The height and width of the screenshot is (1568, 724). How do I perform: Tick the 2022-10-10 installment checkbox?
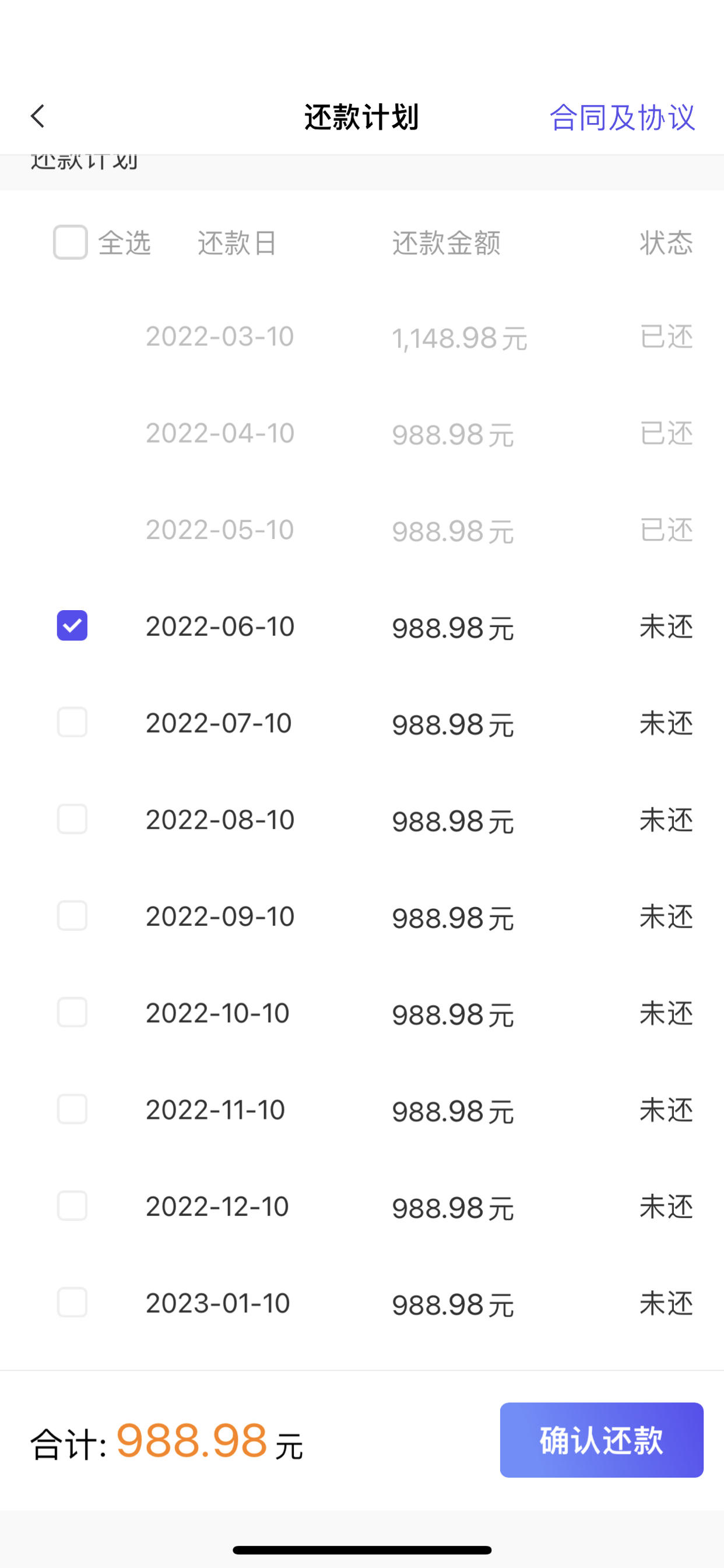[72, 1013]
